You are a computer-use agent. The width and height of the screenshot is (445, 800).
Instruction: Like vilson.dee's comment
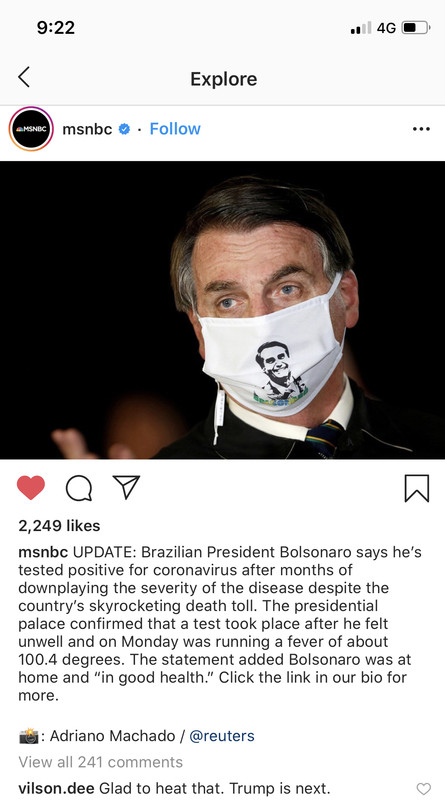pos(424,789)
